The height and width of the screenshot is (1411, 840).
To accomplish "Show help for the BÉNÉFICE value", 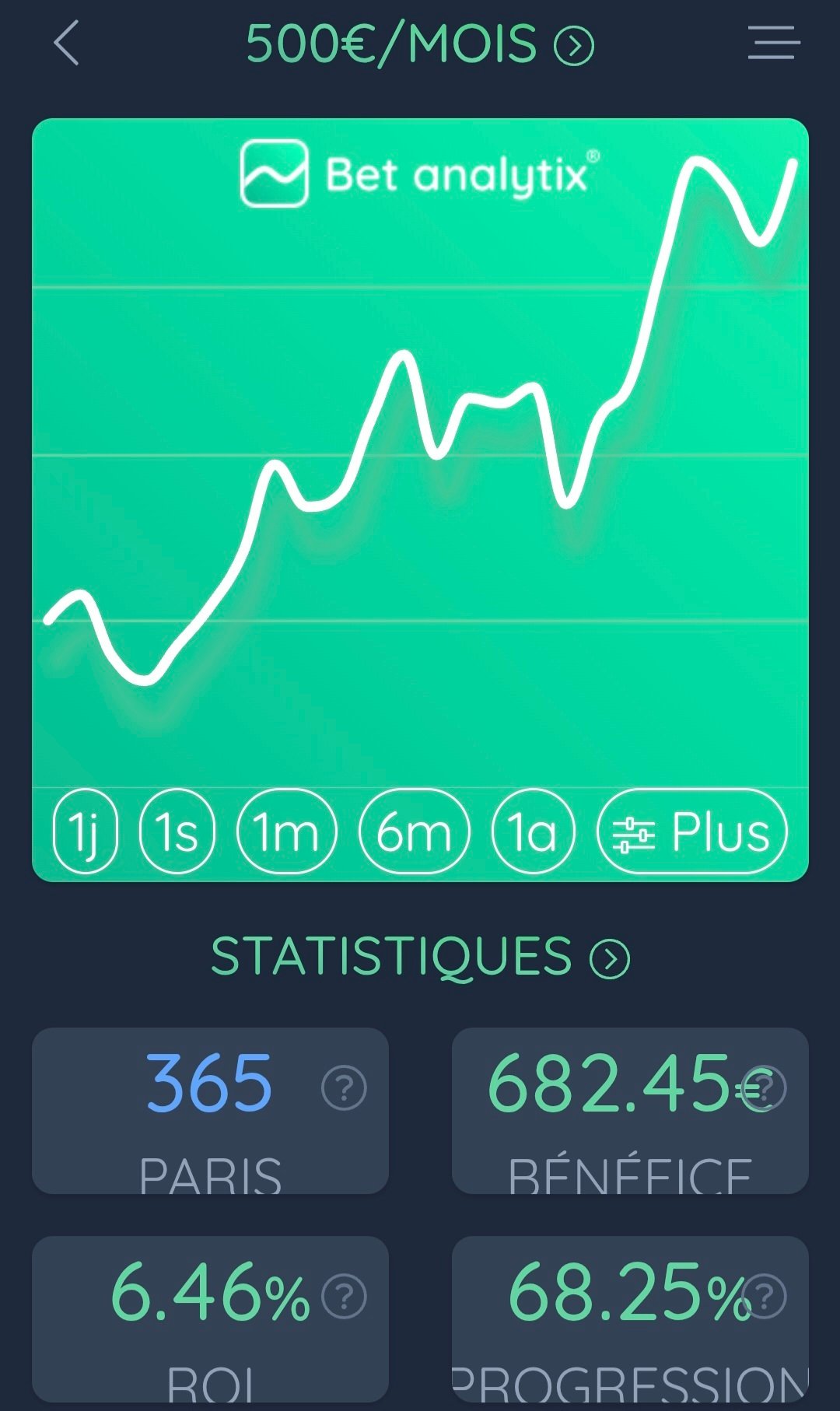I will pyautogui.click(x=764, y=1087).
